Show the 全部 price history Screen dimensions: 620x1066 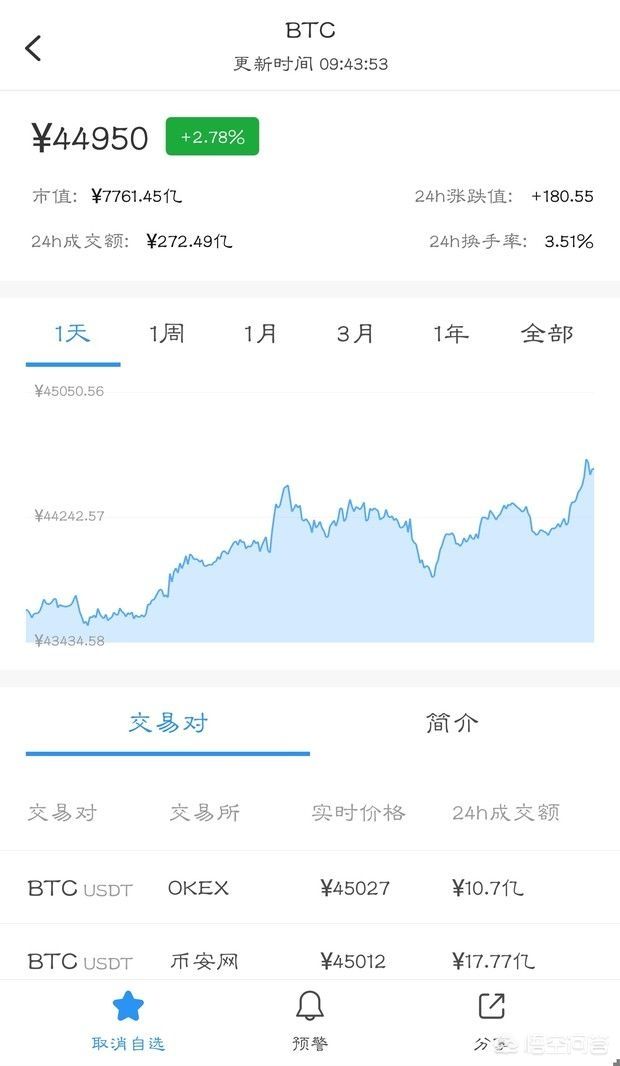[x=547, y=334]
